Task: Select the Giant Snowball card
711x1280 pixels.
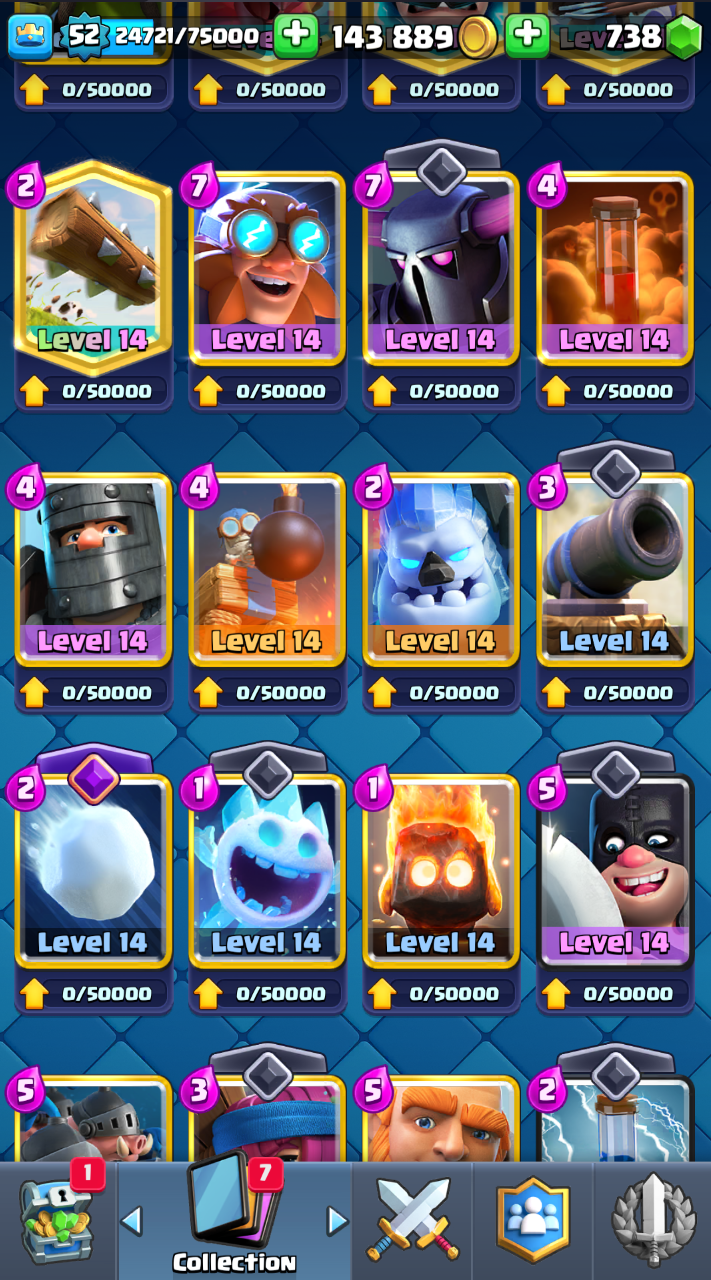Action: pyautogui.click(x=94, y=870)
